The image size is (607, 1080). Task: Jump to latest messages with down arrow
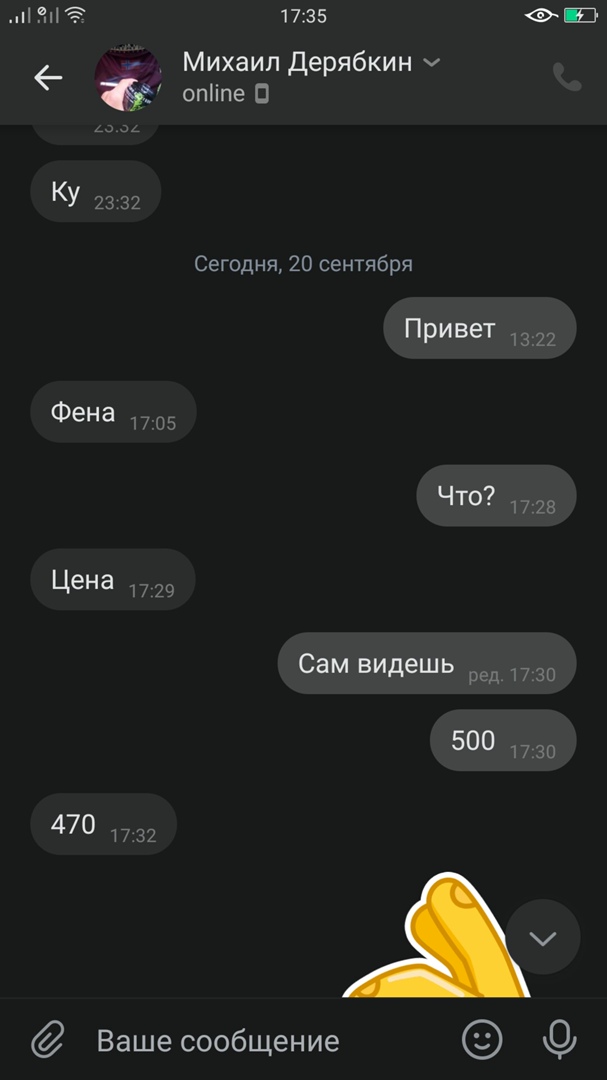(x=542, y=937)
